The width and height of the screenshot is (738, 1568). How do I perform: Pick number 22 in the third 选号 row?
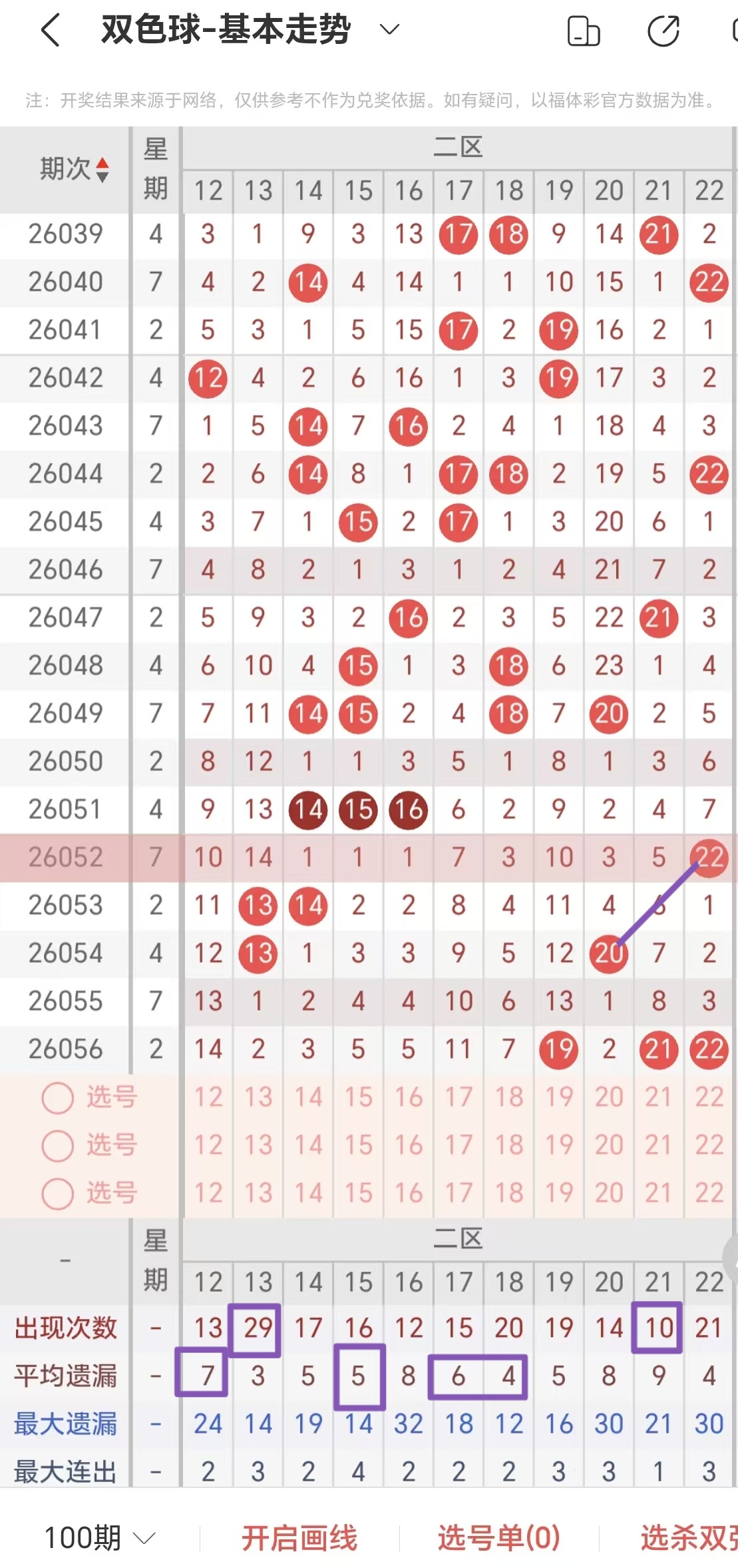pos(709,1193)
